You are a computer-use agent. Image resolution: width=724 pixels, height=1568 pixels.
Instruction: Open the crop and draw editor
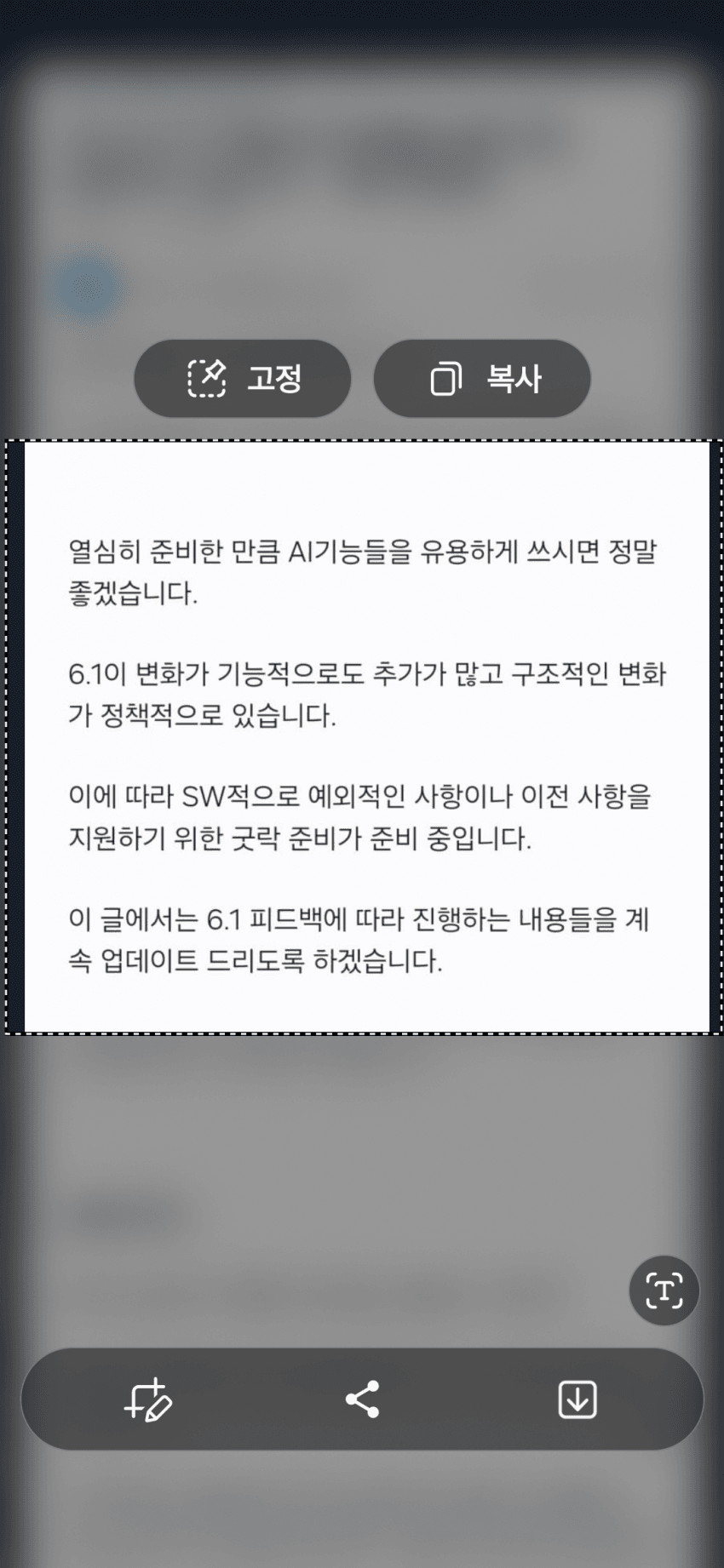click(148, 1399)
